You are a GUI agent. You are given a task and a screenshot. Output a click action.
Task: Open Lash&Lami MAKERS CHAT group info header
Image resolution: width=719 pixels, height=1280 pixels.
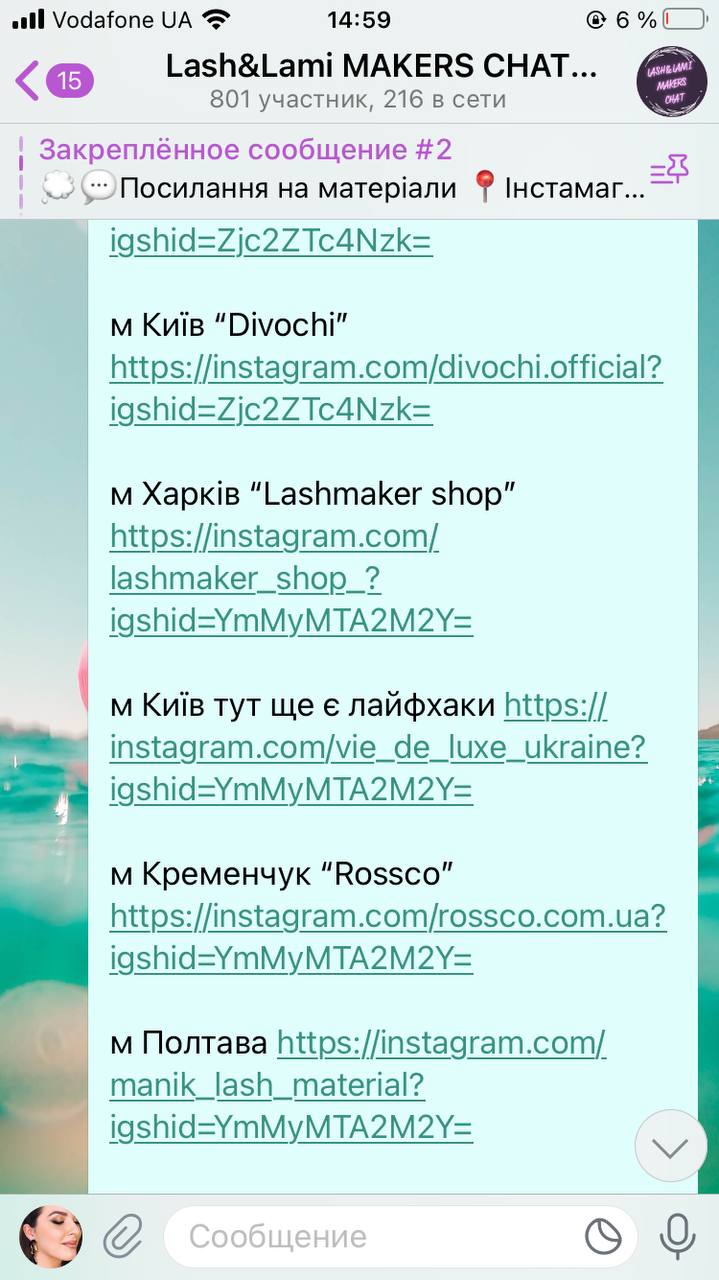tap(381, 82)
